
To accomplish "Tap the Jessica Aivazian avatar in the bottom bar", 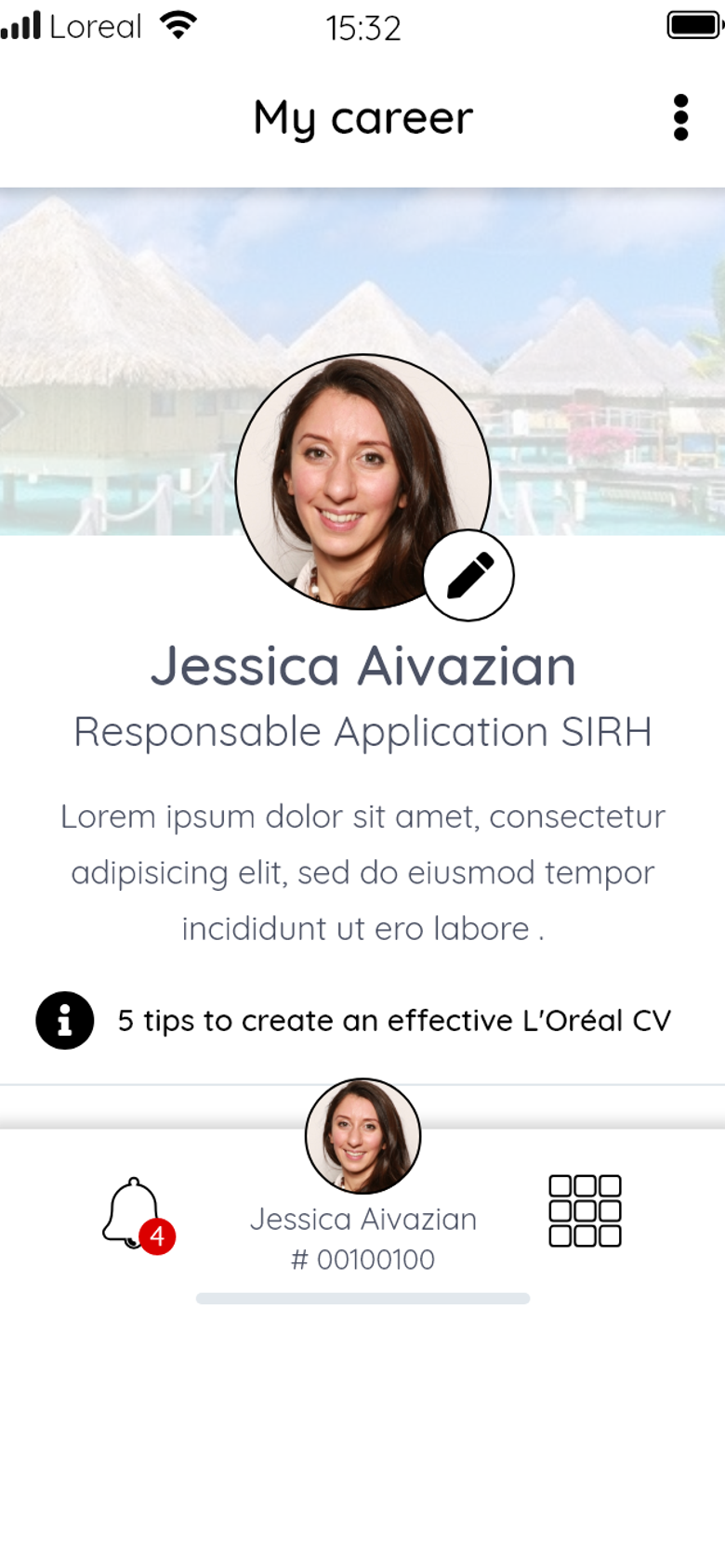I will click(362, 1136).
